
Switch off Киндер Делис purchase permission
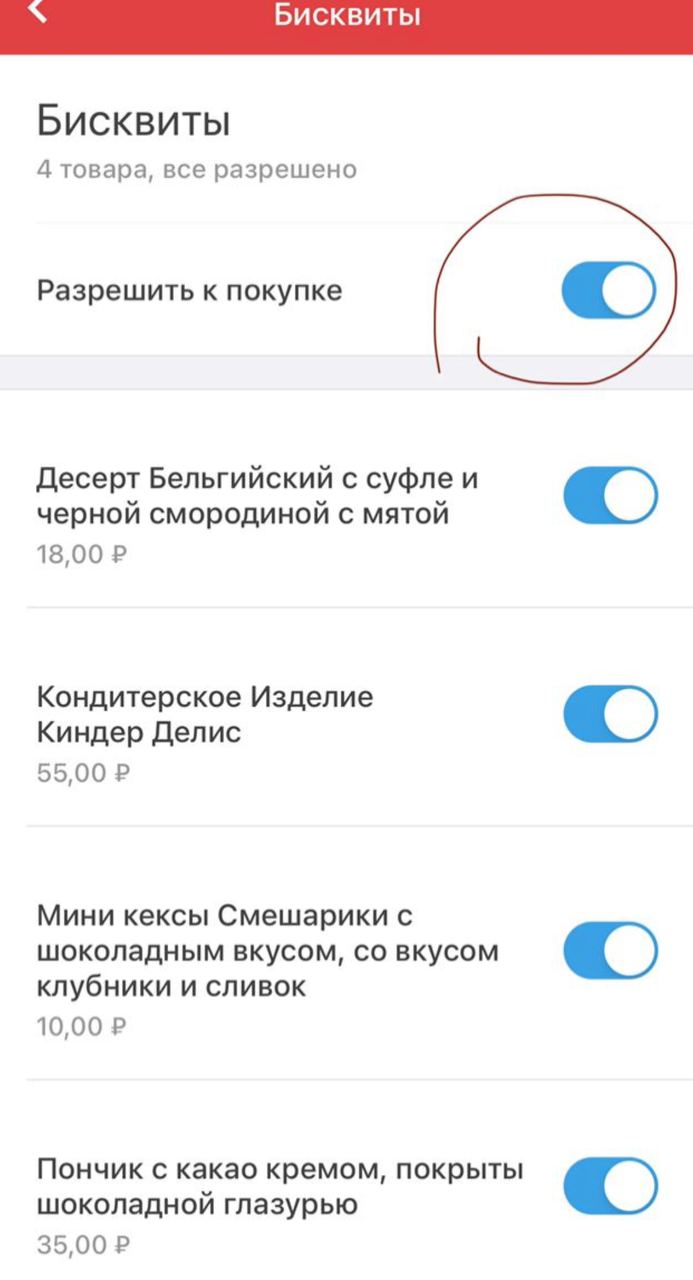(x=610, y=714)
